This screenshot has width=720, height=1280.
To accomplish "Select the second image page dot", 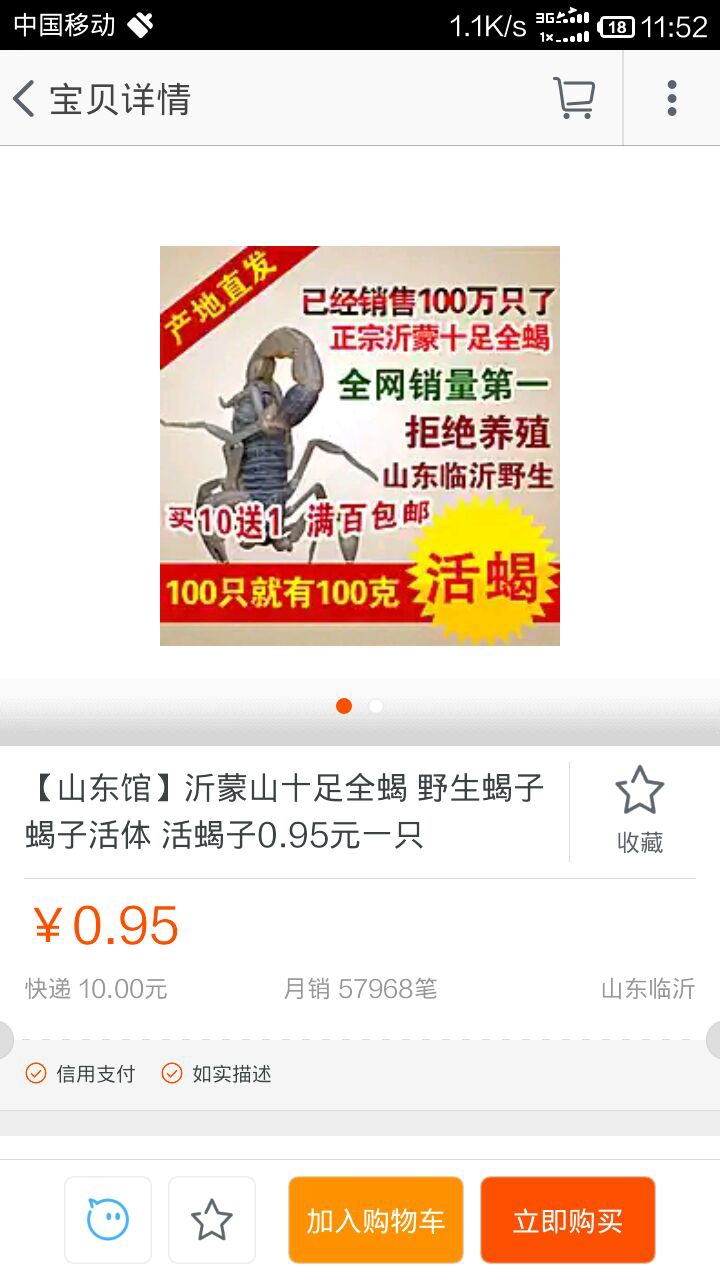I will point(376,706).
